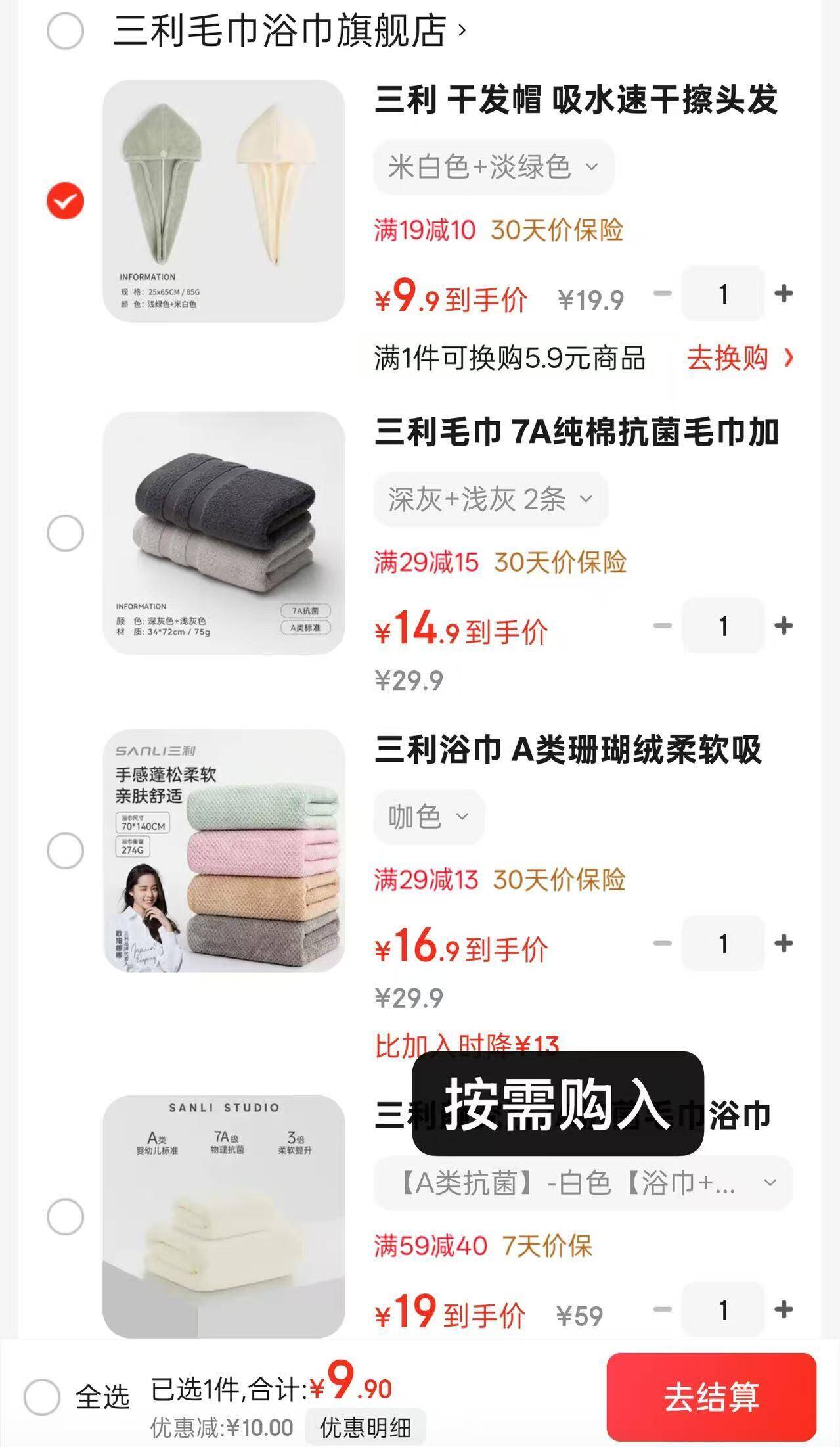Increase quantity of the 干发帽
This screenshot has width=840, height=1447.
[784, 293]
